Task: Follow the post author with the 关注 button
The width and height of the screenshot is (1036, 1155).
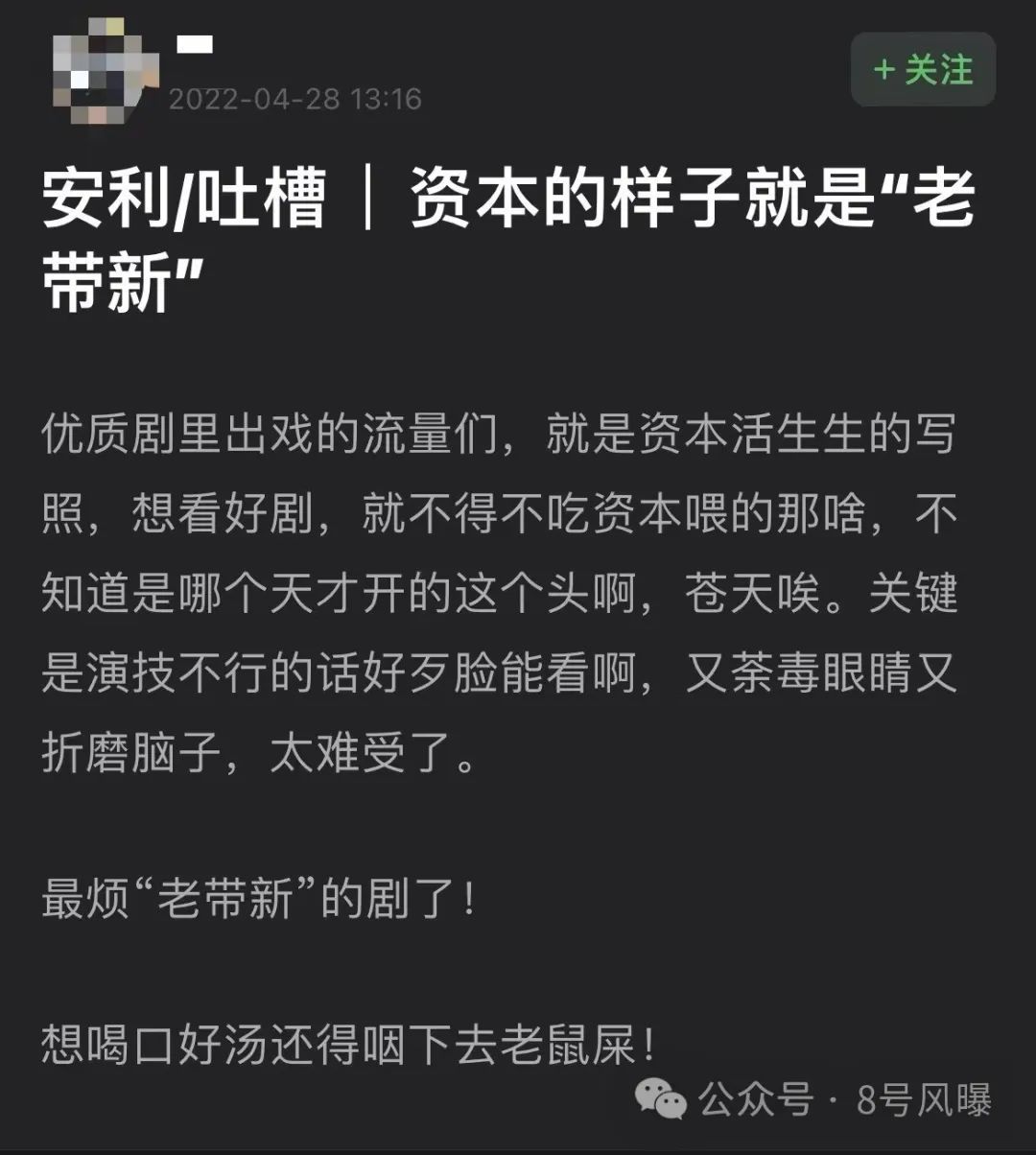Action: [923, 70]
